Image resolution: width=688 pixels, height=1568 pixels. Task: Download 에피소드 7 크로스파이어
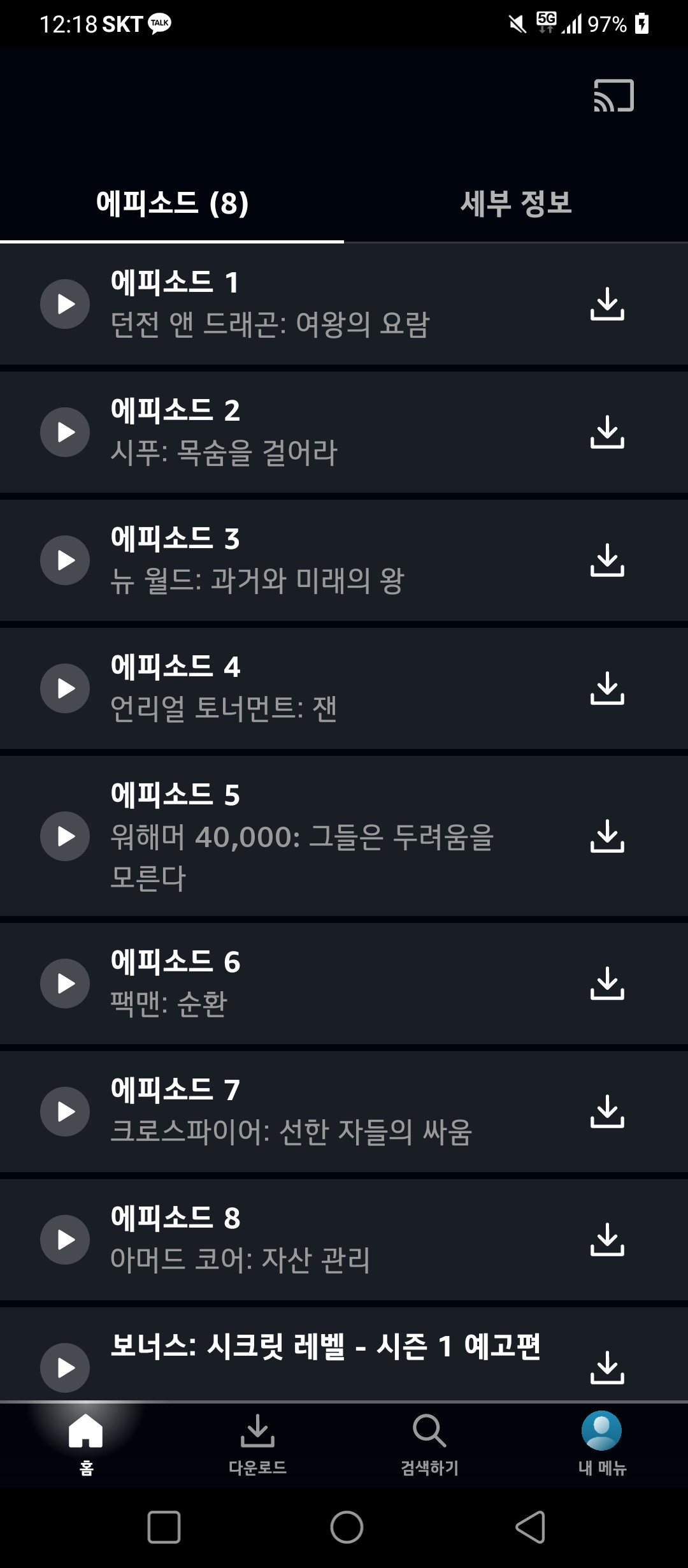[607, 1112]
